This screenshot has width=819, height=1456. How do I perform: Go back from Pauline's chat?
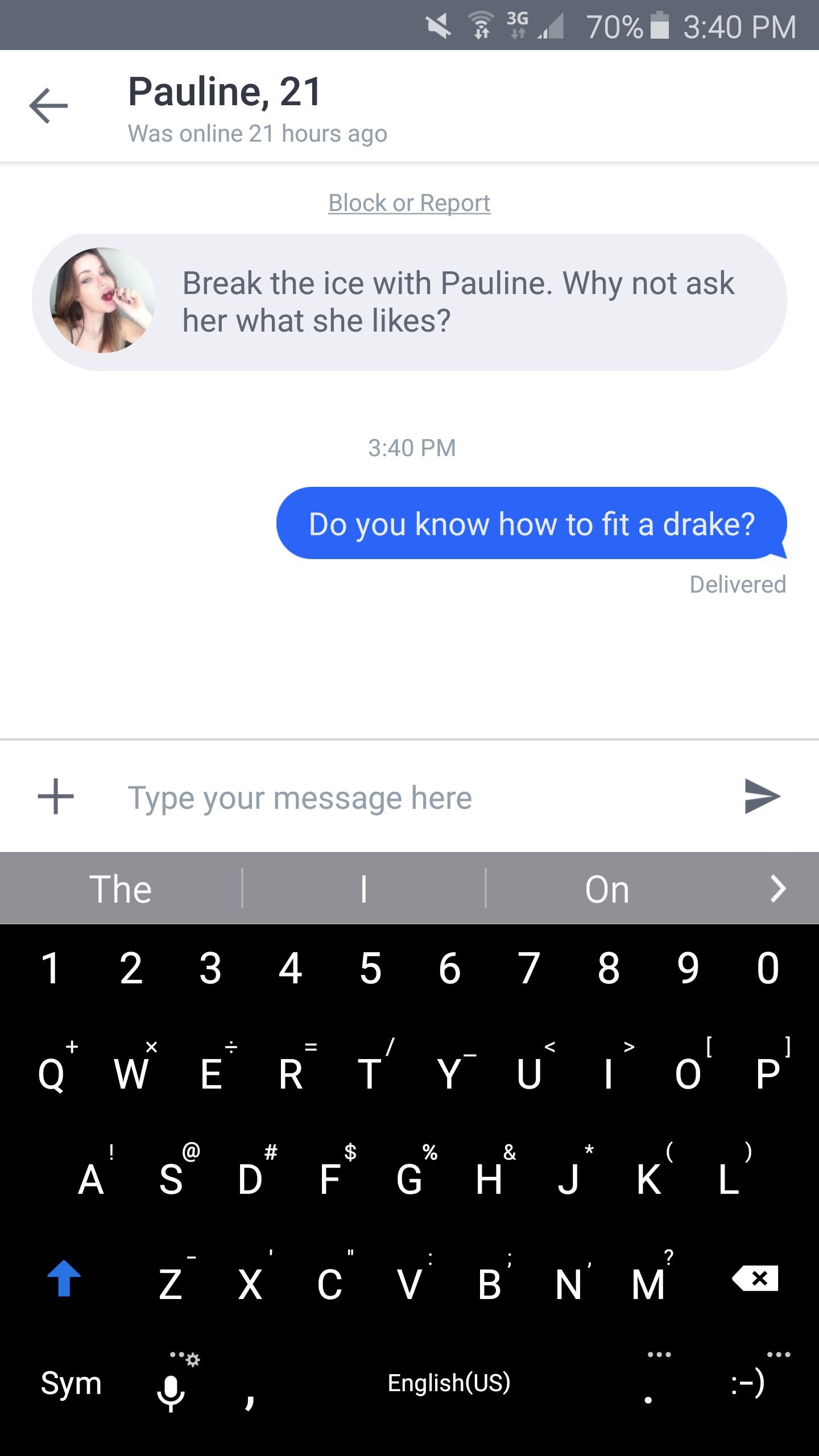tap(48, 106)
